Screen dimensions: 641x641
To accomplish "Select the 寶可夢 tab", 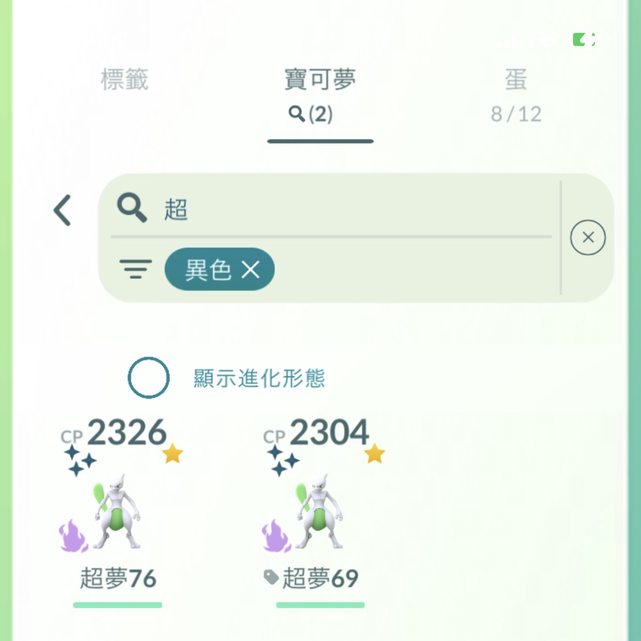I will click(320, 94).
